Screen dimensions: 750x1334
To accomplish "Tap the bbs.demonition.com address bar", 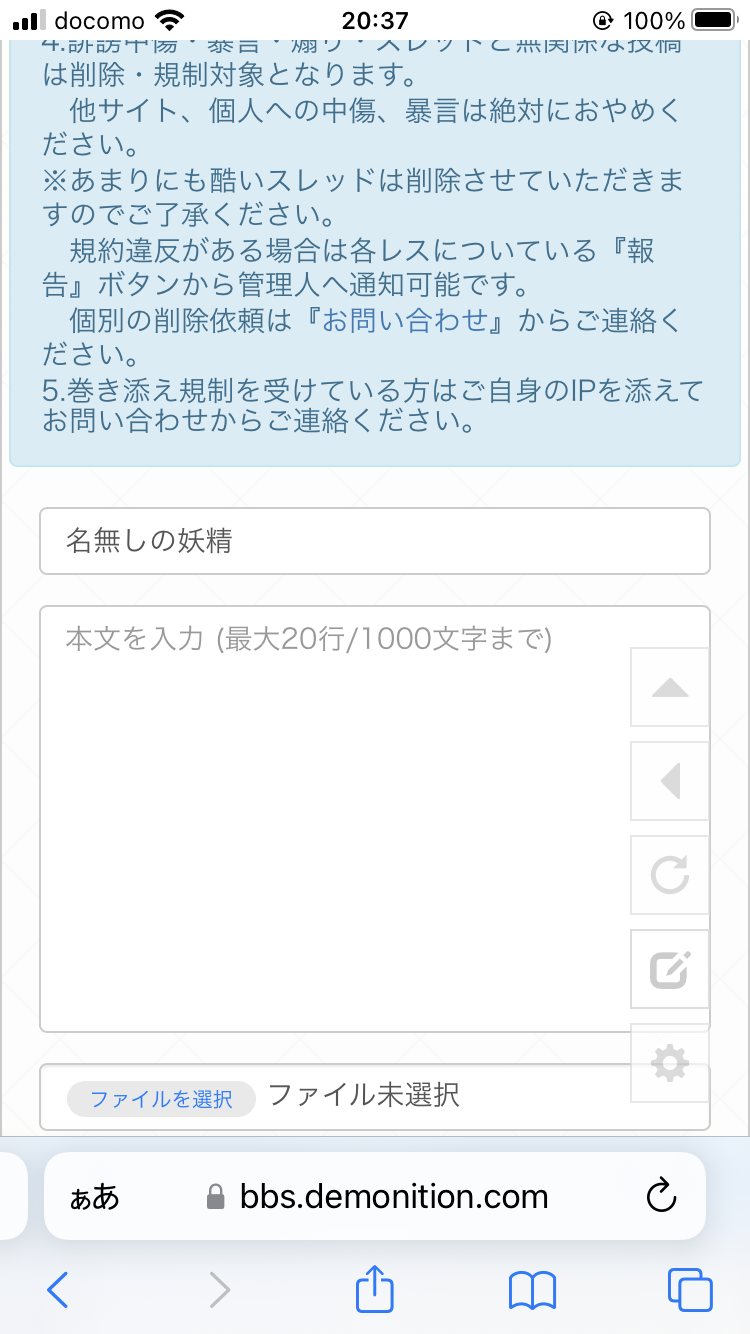I will [394, 1197].
